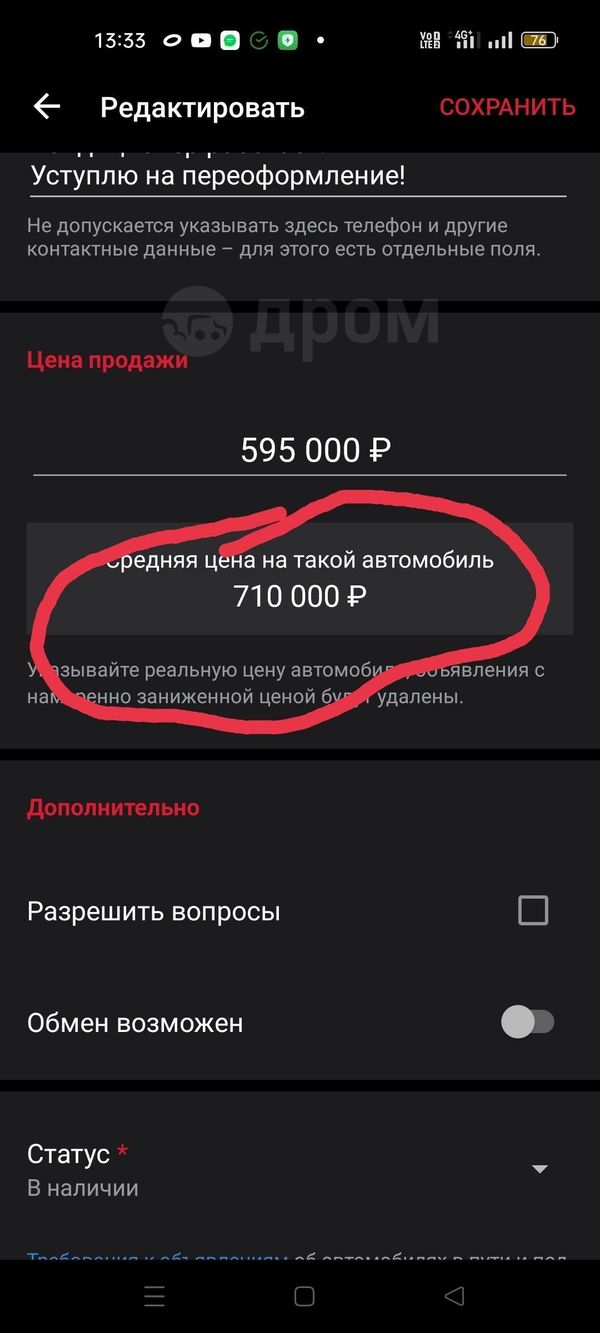The width and height of the screenshot is (600, 1333).
Task: Enable the «Обмен возможен» switch
Action: pyautogui.click(x=527, y=1022)
